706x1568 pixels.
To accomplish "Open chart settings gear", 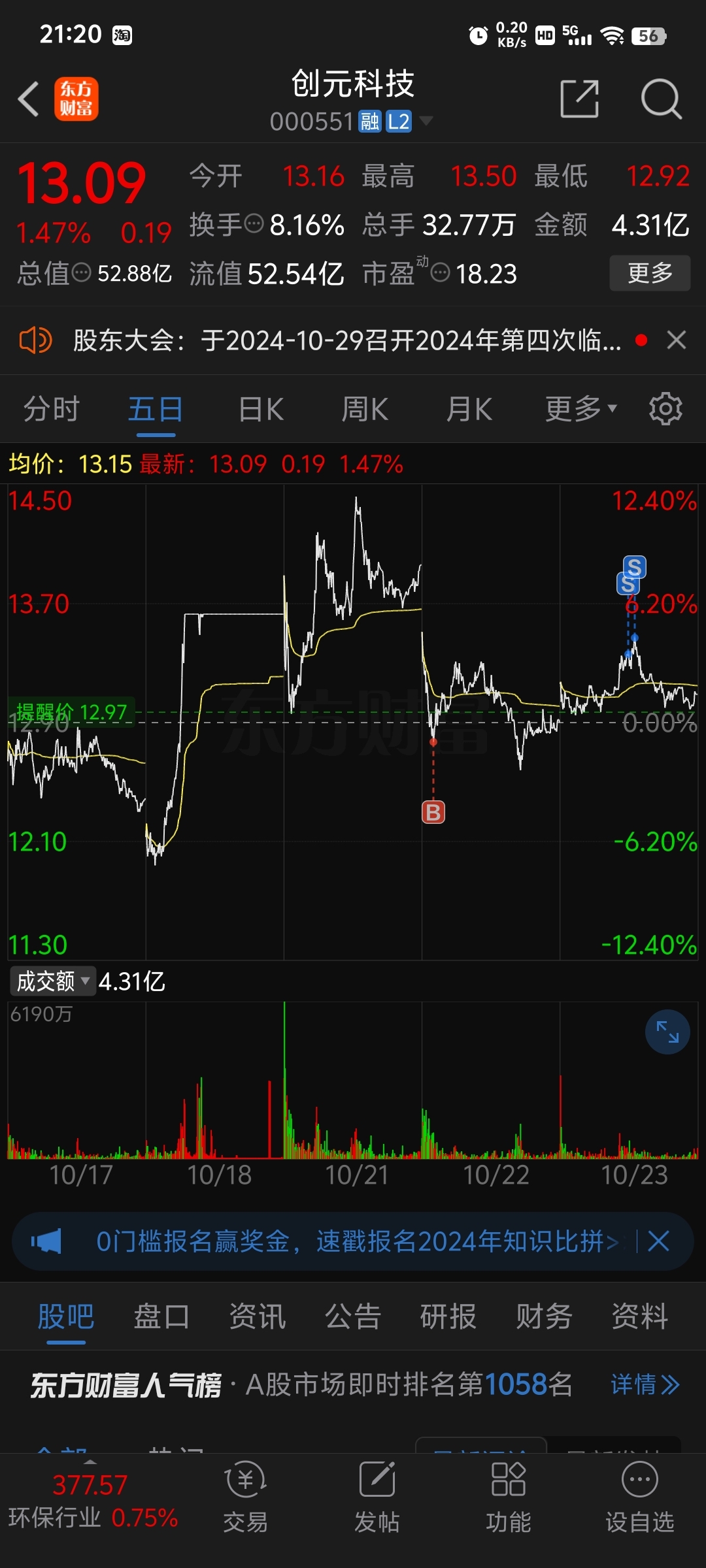I will point(665,410).
